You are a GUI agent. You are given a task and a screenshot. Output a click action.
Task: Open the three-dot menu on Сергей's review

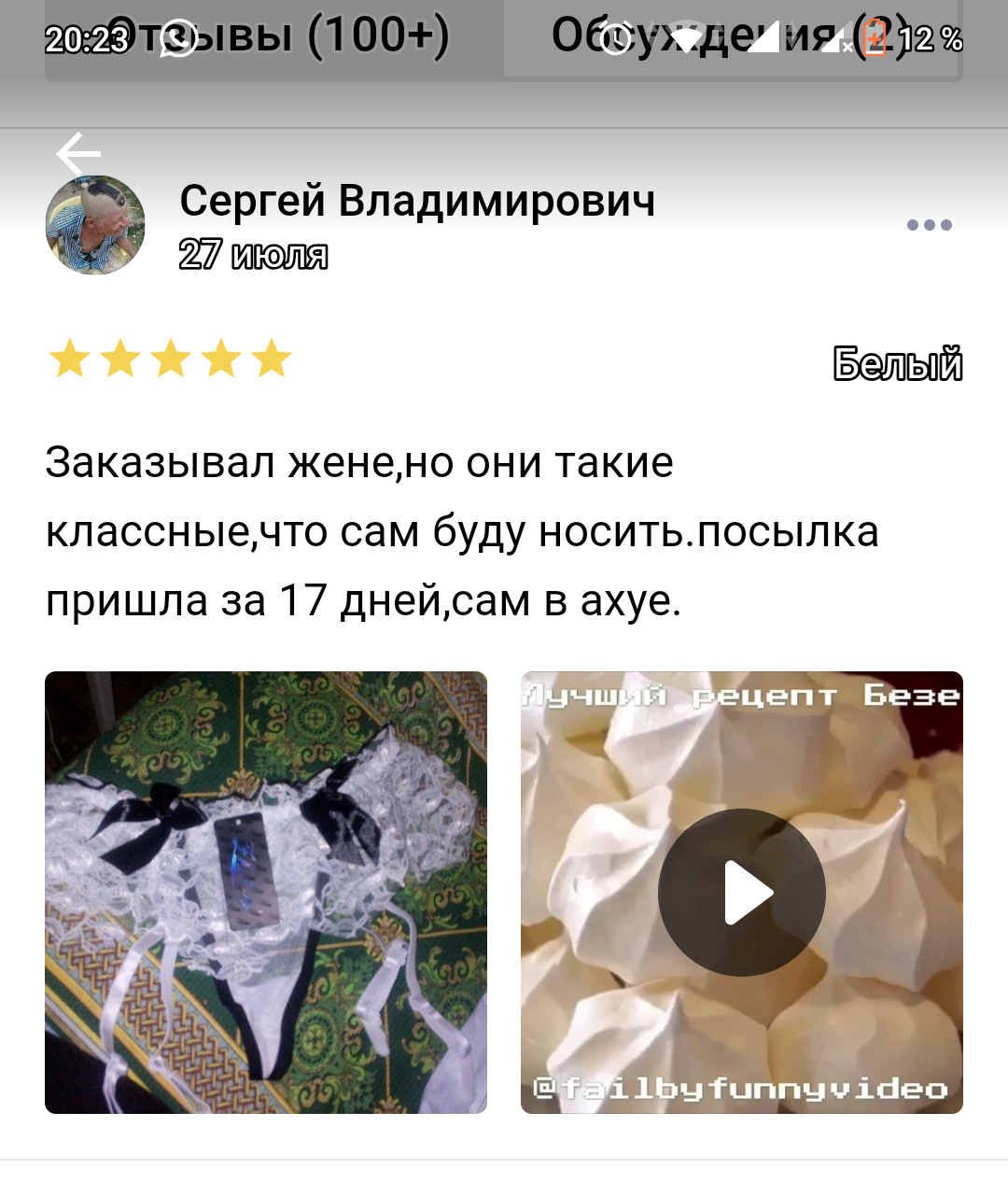tap(929, 225)
